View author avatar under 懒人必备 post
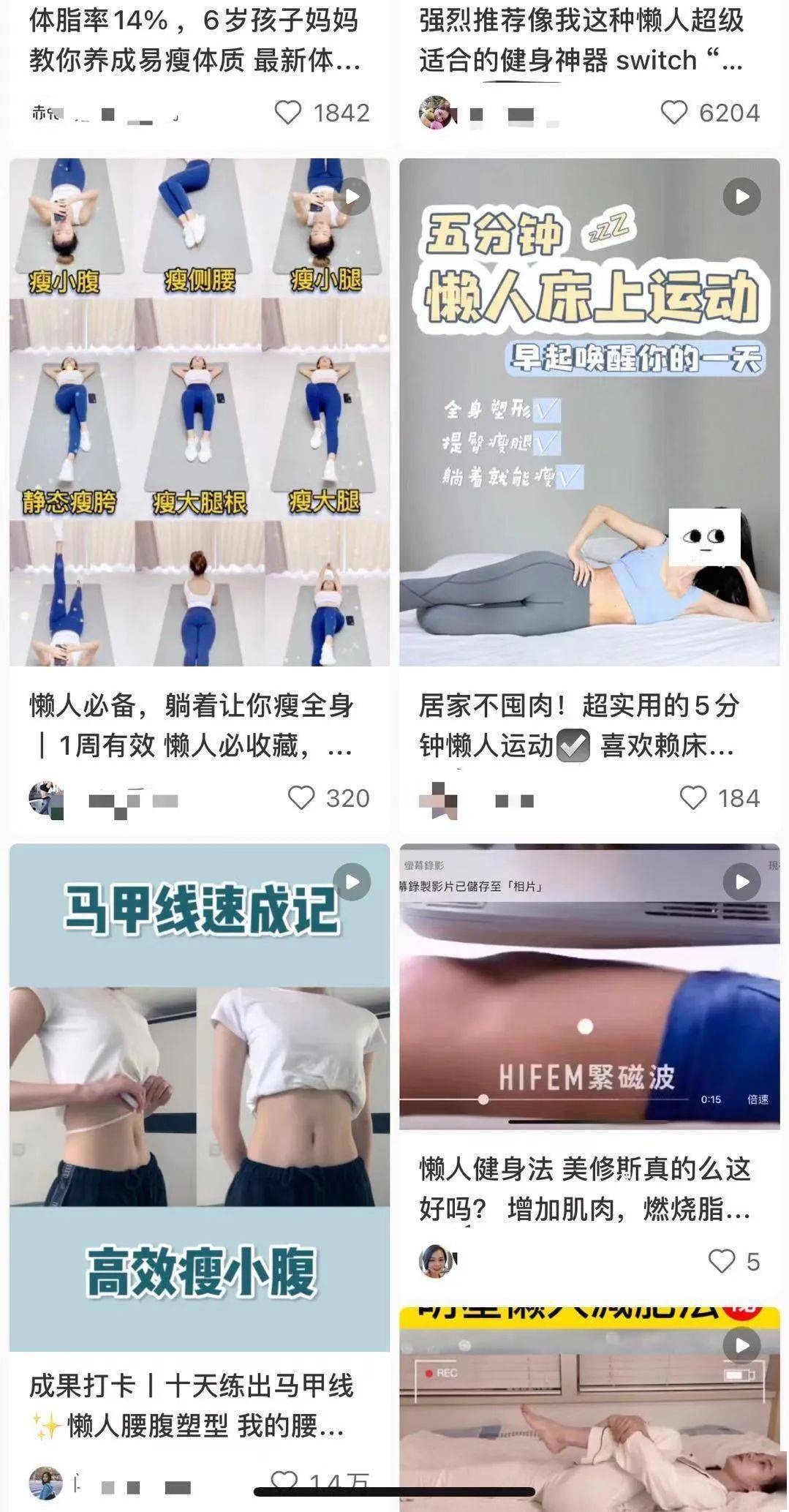Screen dimensions: 789x1512 pyautogui.click(x=46, y=799)
